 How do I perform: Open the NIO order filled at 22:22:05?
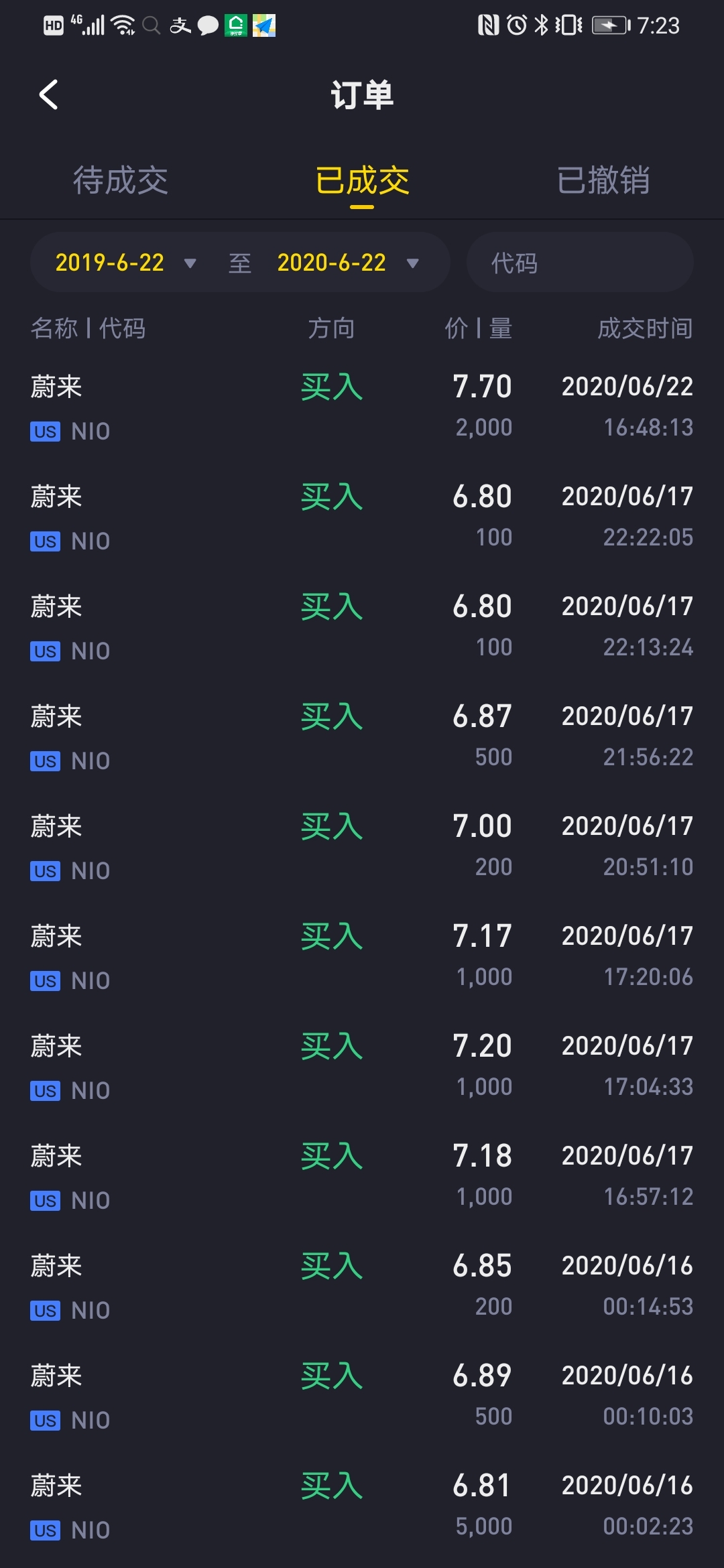pyautogui.click(x=362, y=517)
